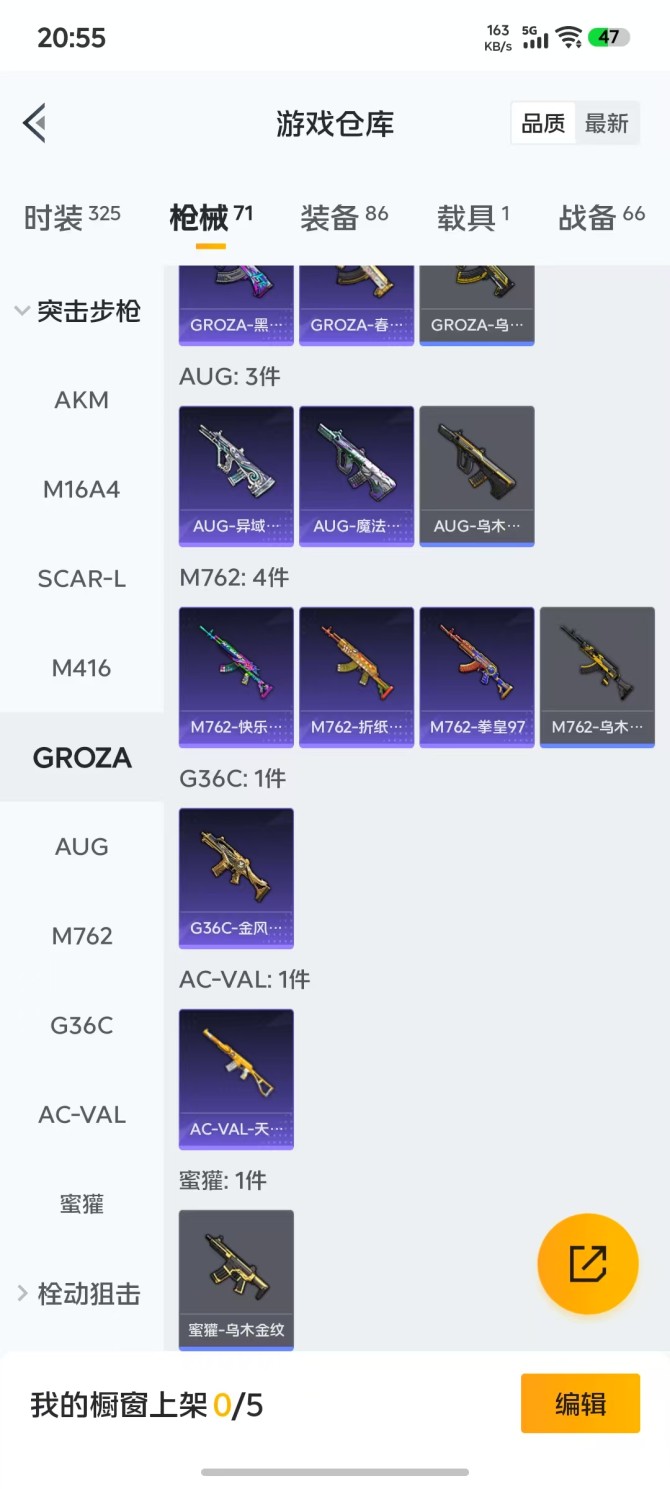Sort items by 品质
The width and height of the screenshot is (670, 1489).
click(x=543, y=124)
